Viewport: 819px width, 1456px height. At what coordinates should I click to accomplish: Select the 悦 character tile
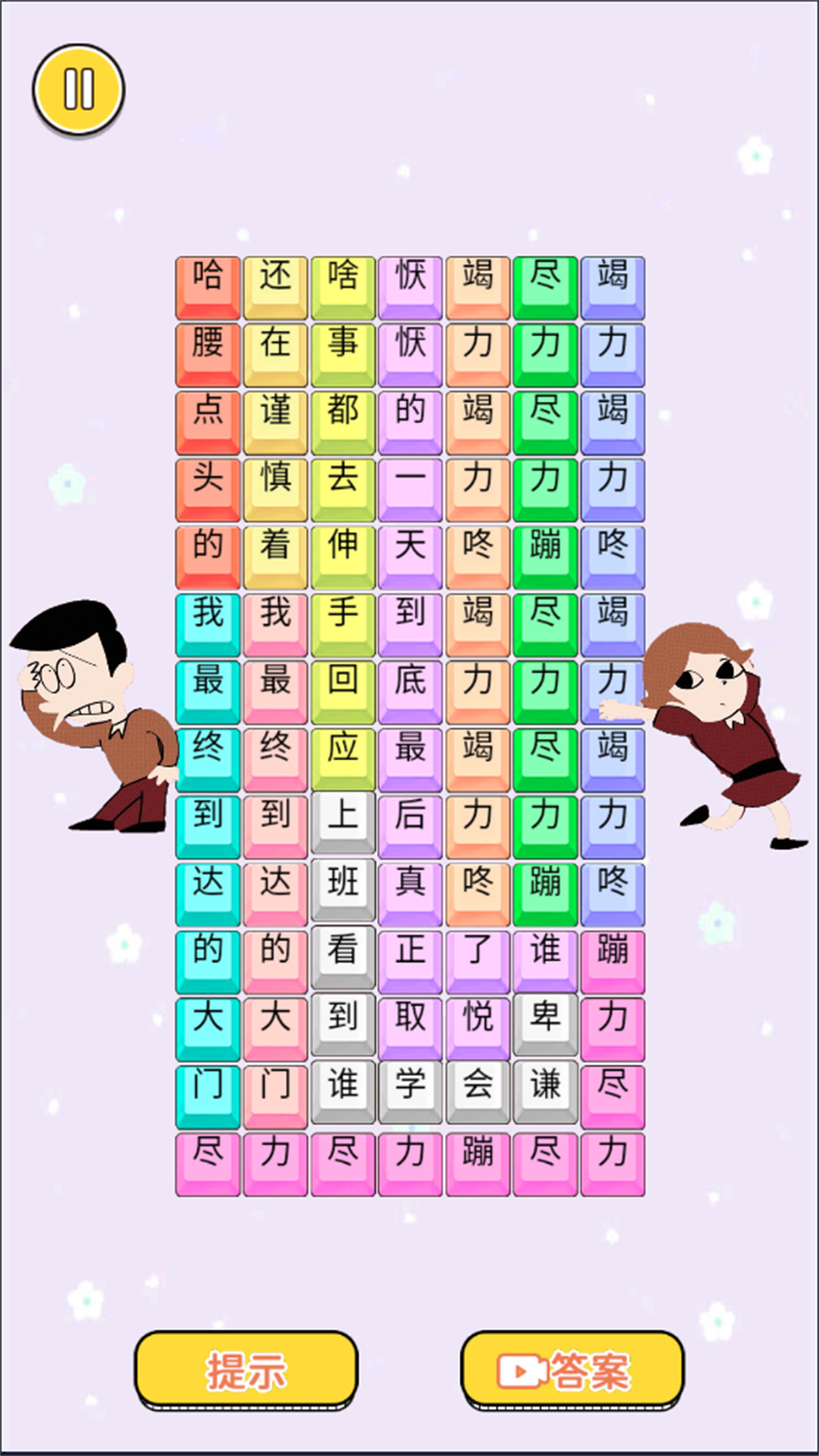[478, 1028]
